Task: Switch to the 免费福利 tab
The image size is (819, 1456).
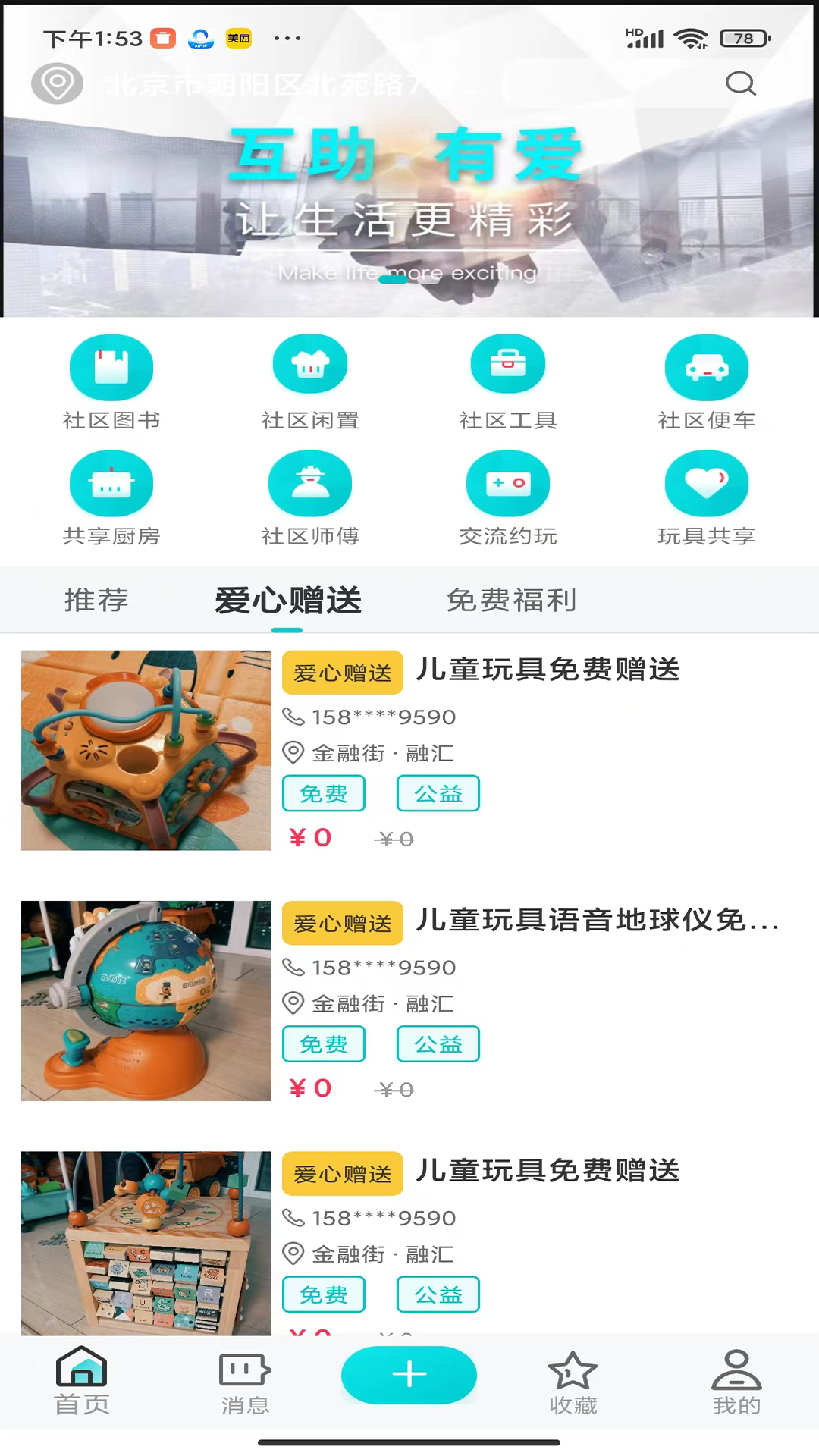Action: pos(511,600)
